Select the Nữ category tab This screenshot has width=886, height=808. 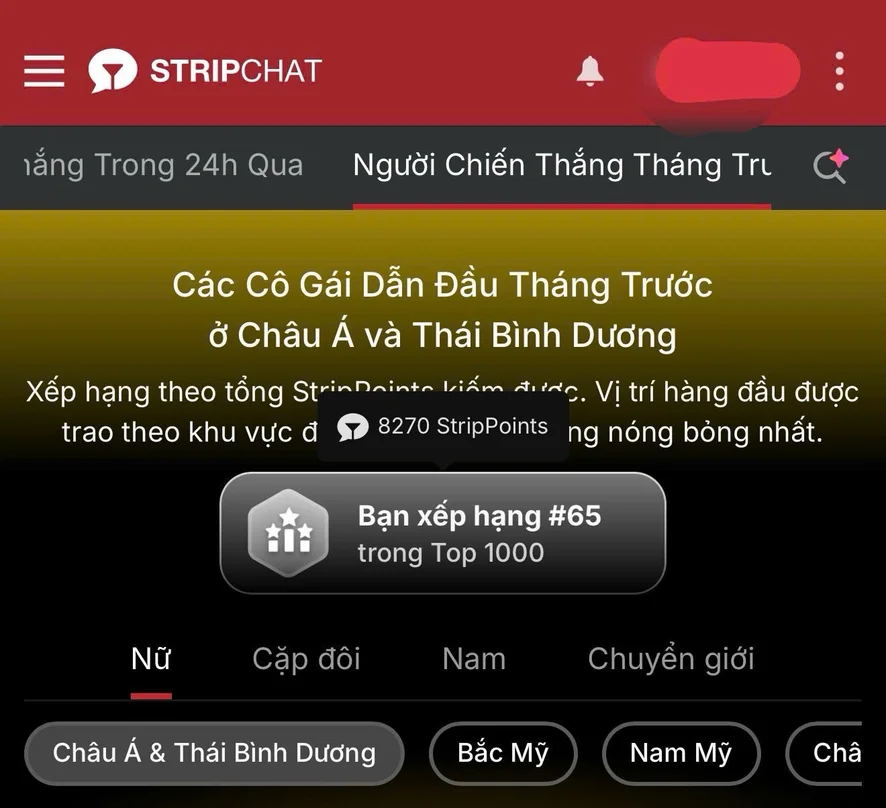click(151, 659)
